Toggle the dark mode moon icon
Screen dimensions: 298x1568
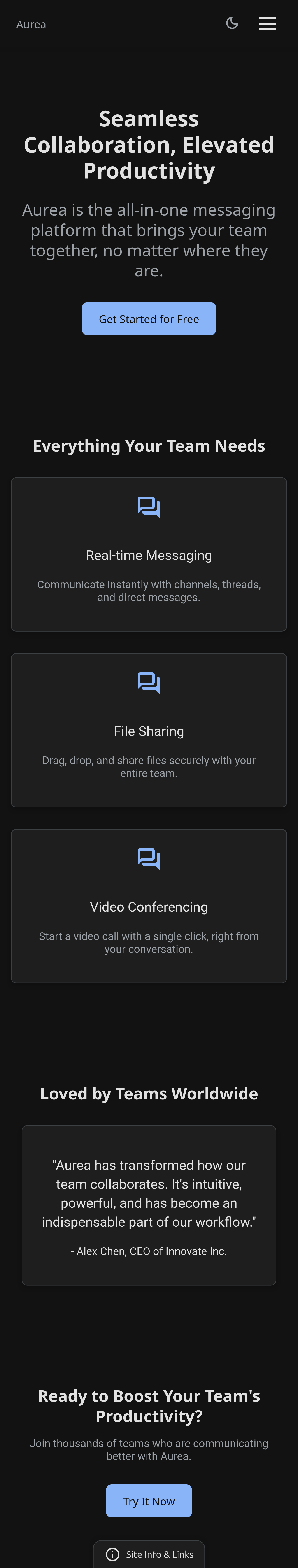tap(232, 24)
